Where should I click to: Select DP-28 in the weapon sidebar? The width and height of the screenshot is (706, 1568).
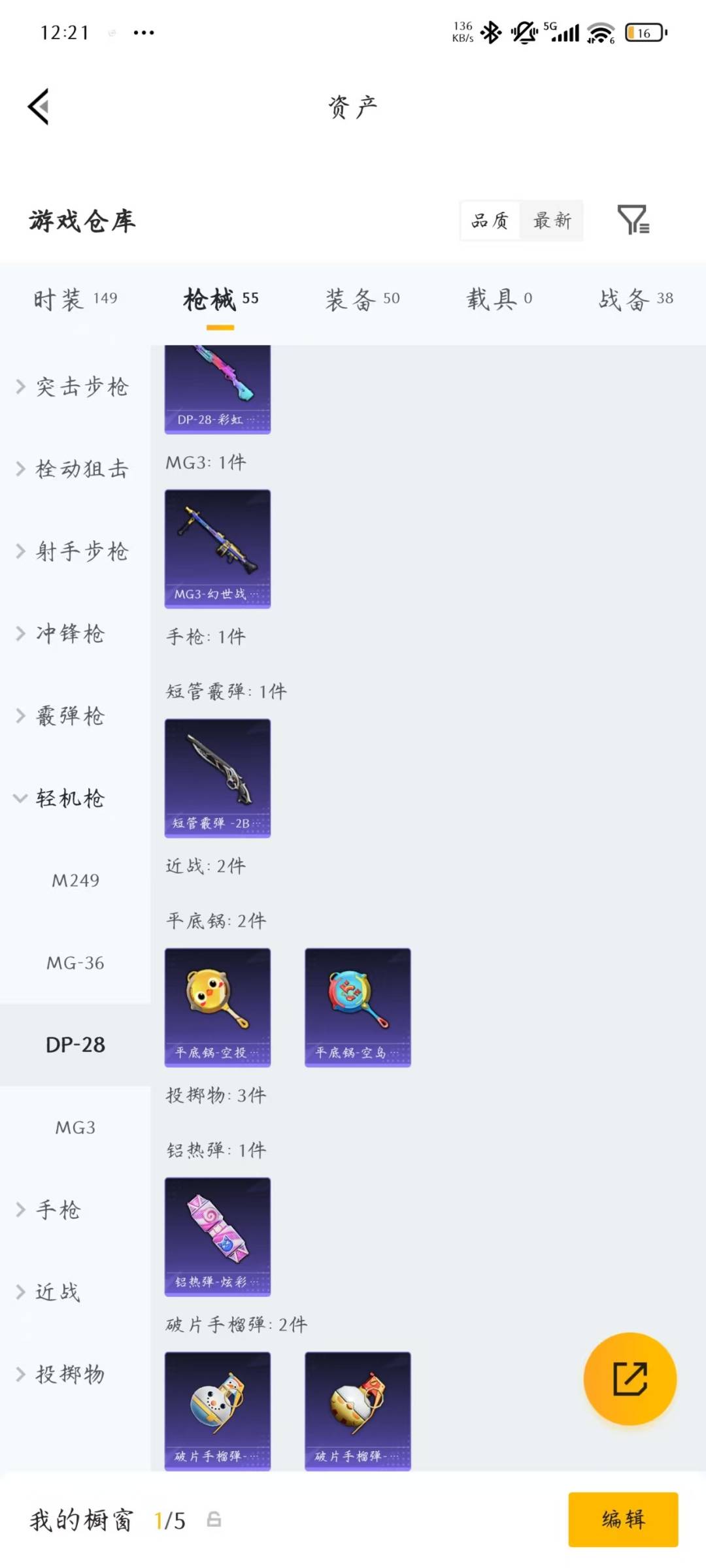pos(75,1044)
